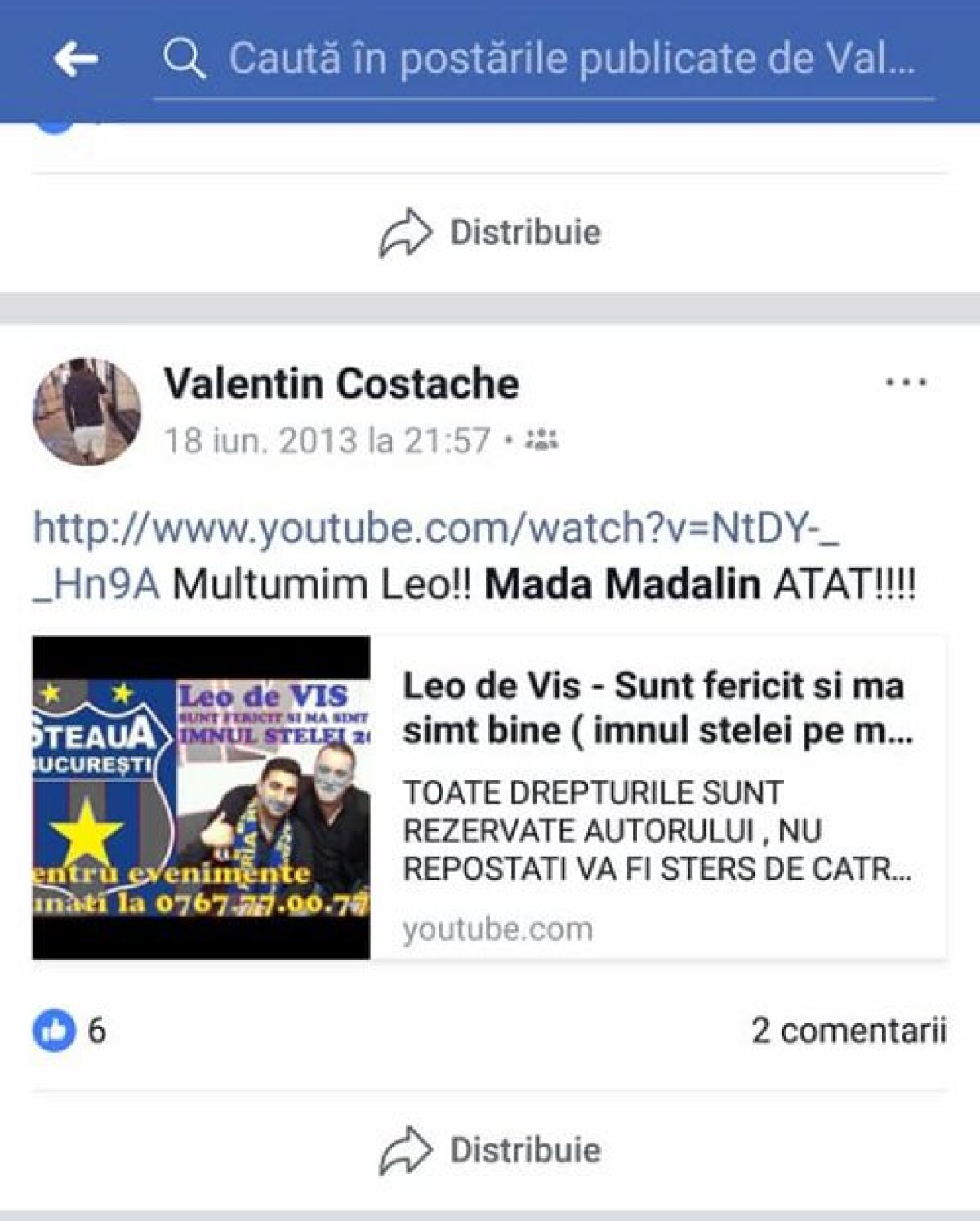Image resolution: width=980 pixels, height=1221 pixels.
Task: Tap the blue notification badge at top left
Action: pyautogui.click(x=55, y=123)
